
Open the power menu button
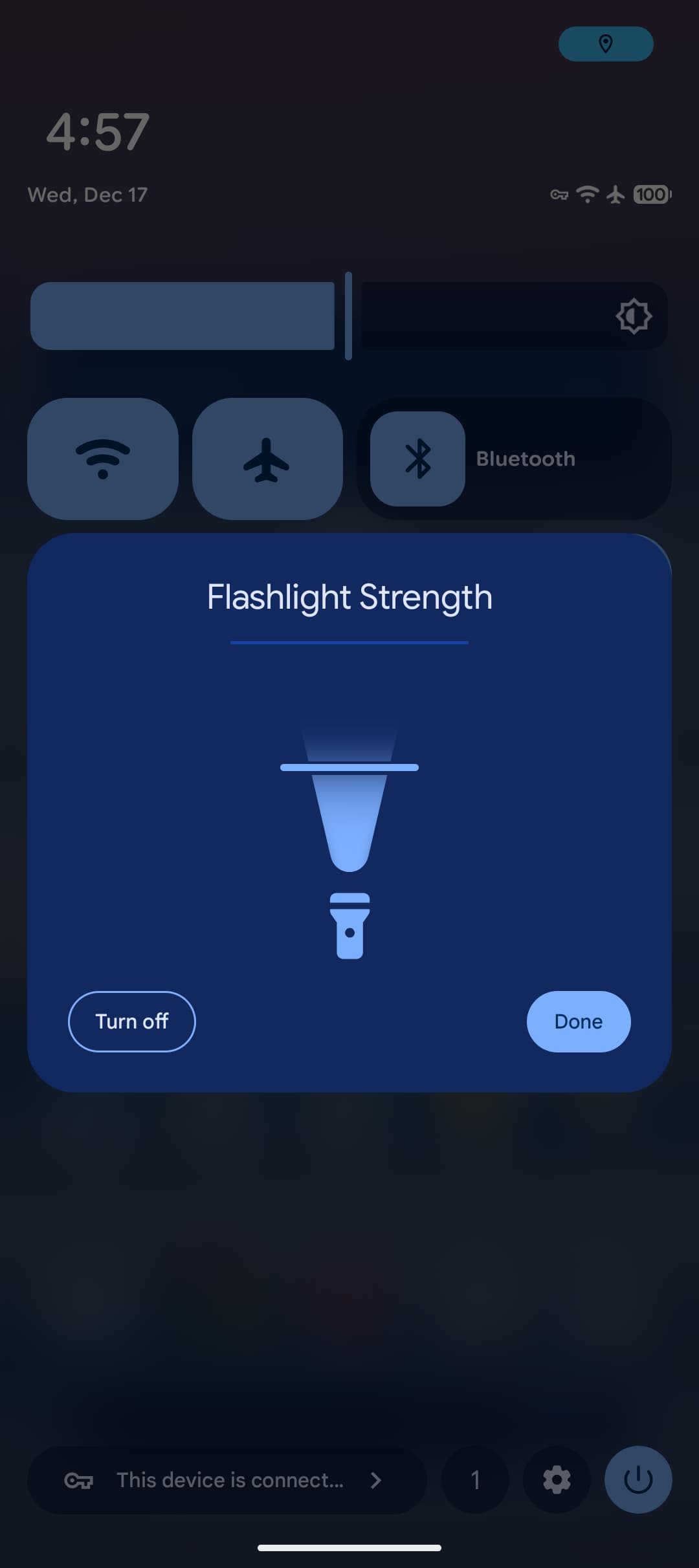pos(638,1479)
